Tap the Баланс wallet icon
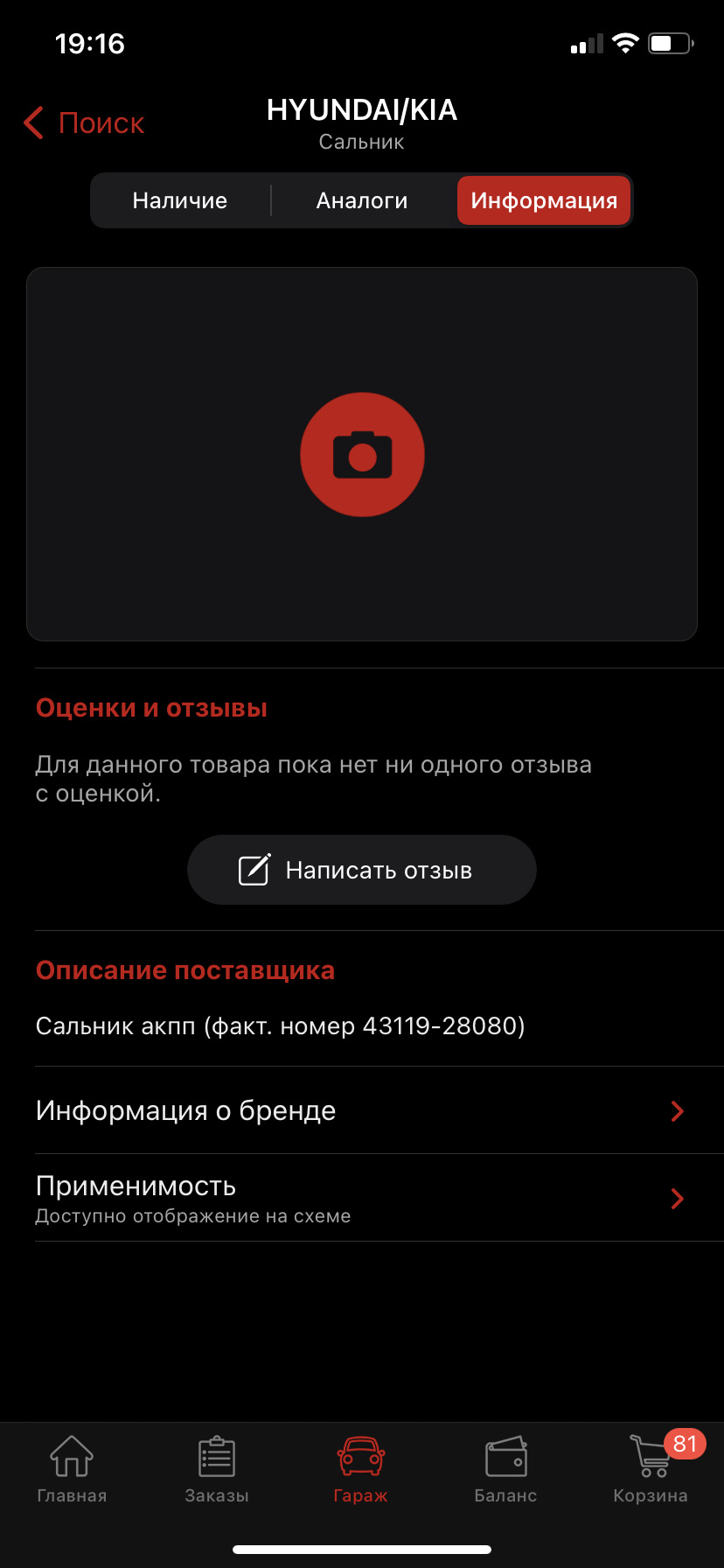 pos(505,1455)
